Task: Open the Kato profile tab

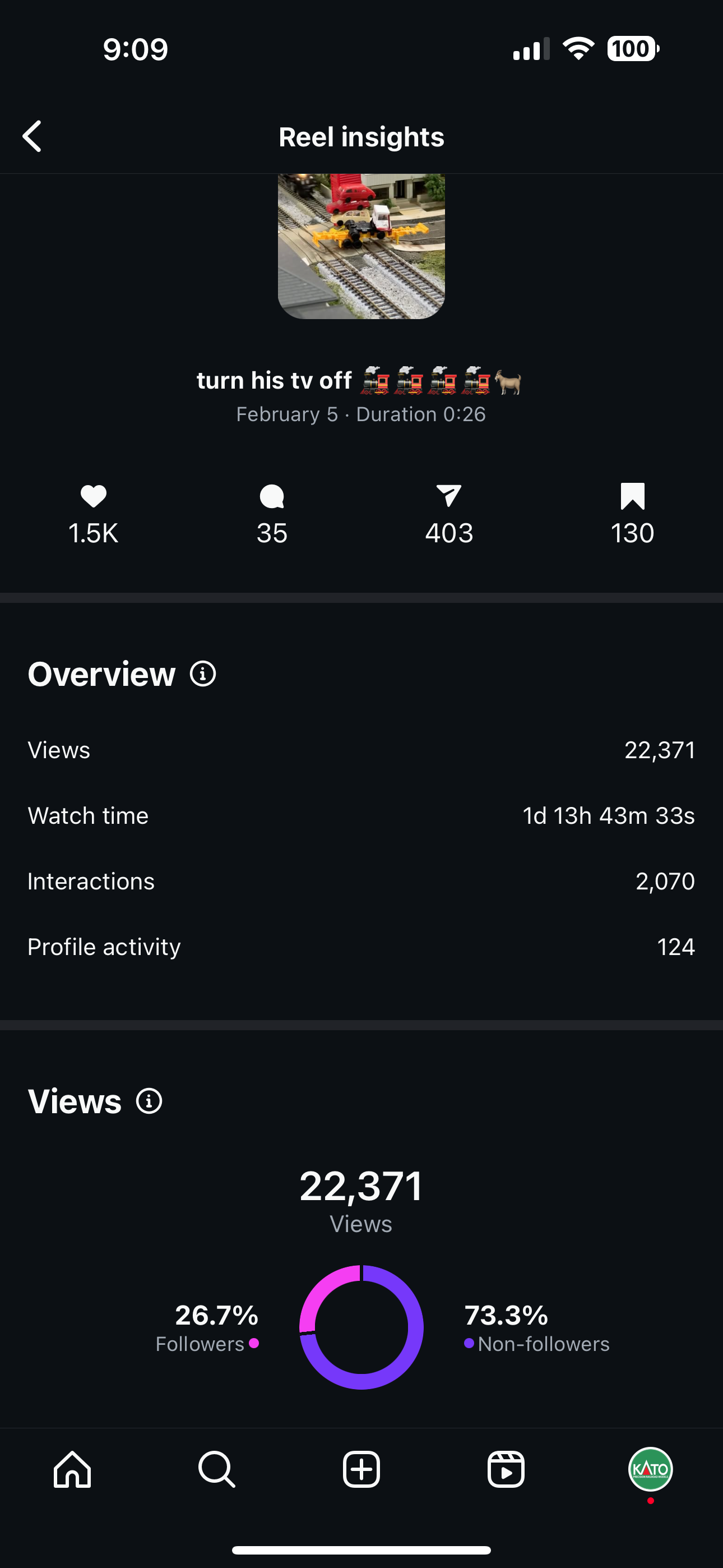Action: click(650, 1469)
